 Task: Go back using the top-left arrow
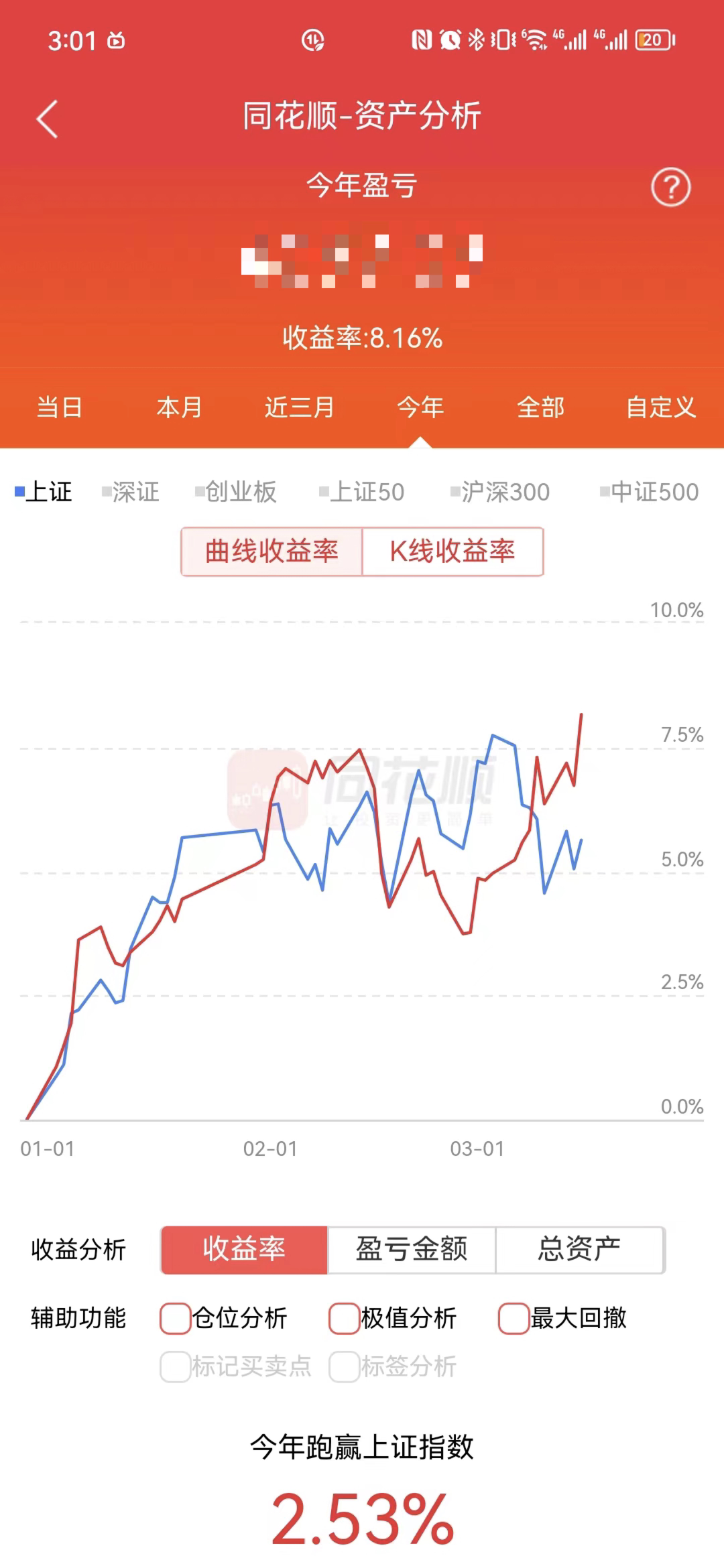(x=47, y=119)
